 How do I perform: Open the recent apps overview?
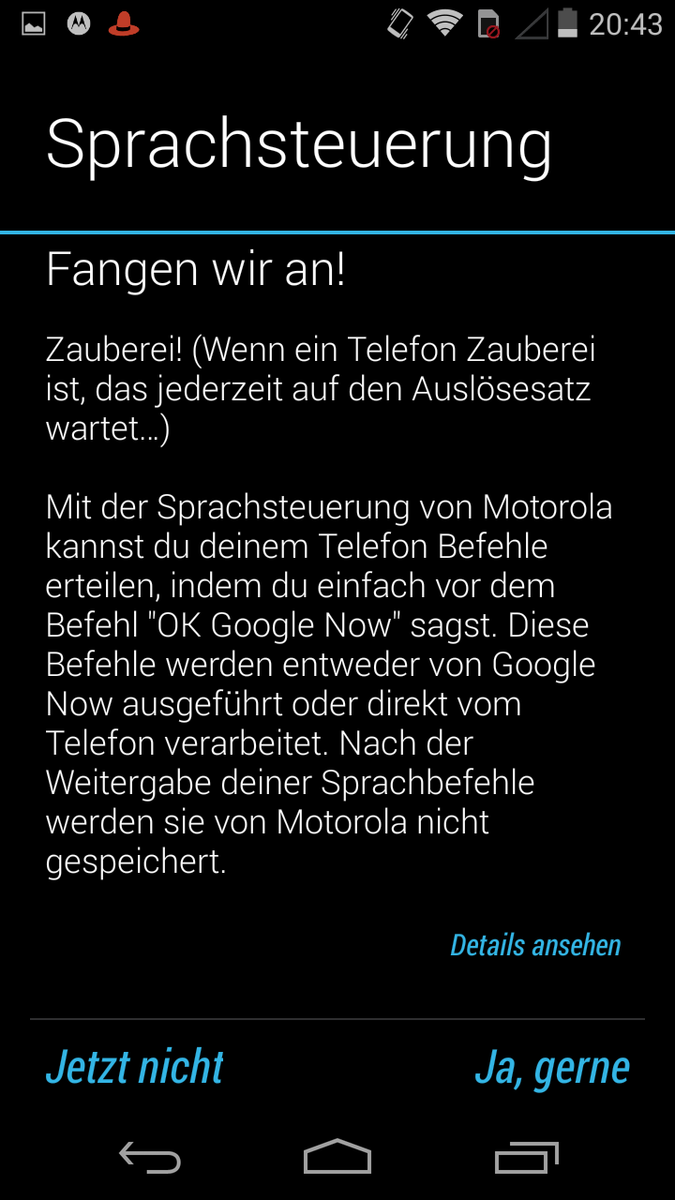coord(527,1157)
